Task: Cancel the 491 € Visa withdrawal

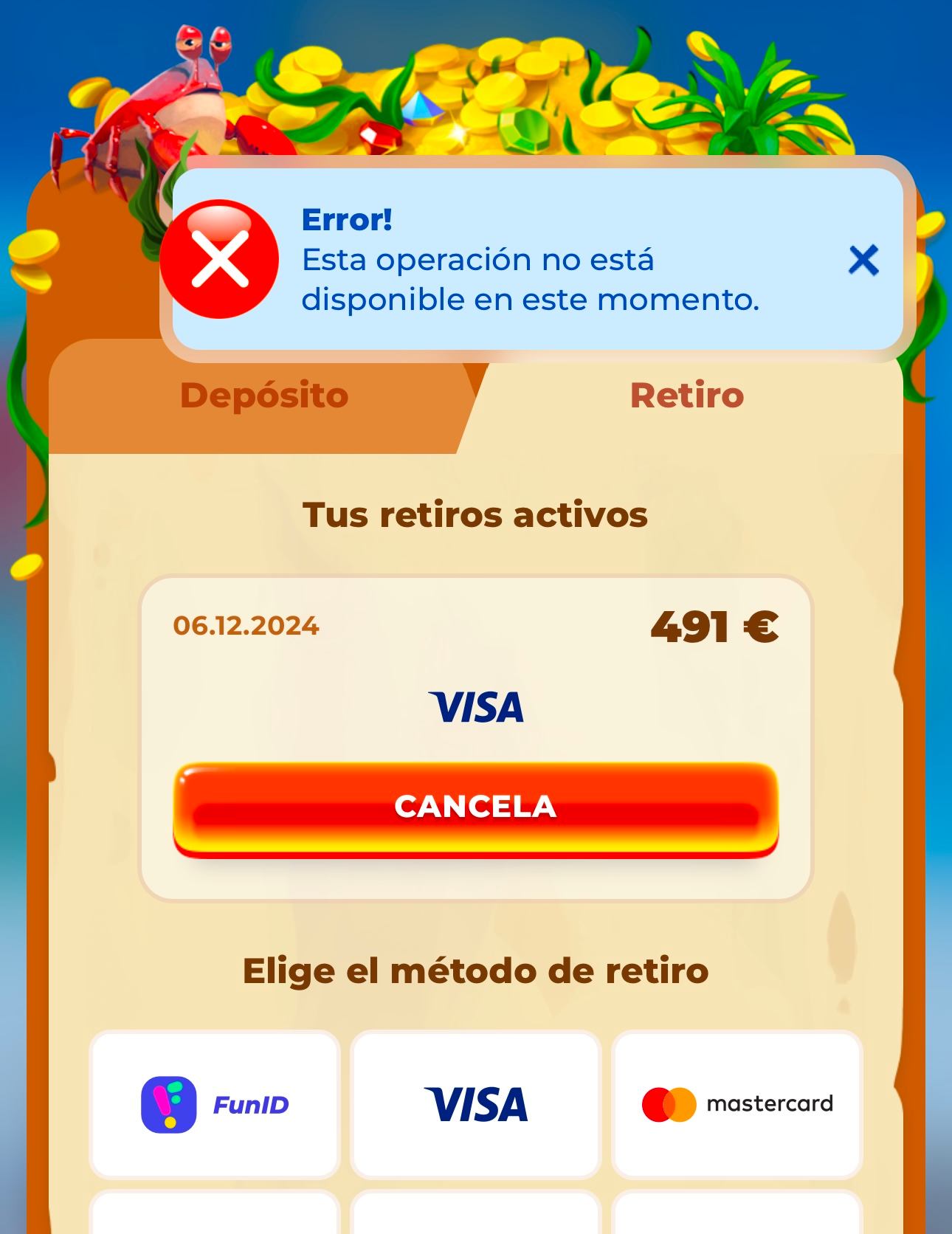Action: [x=475, y=808]
